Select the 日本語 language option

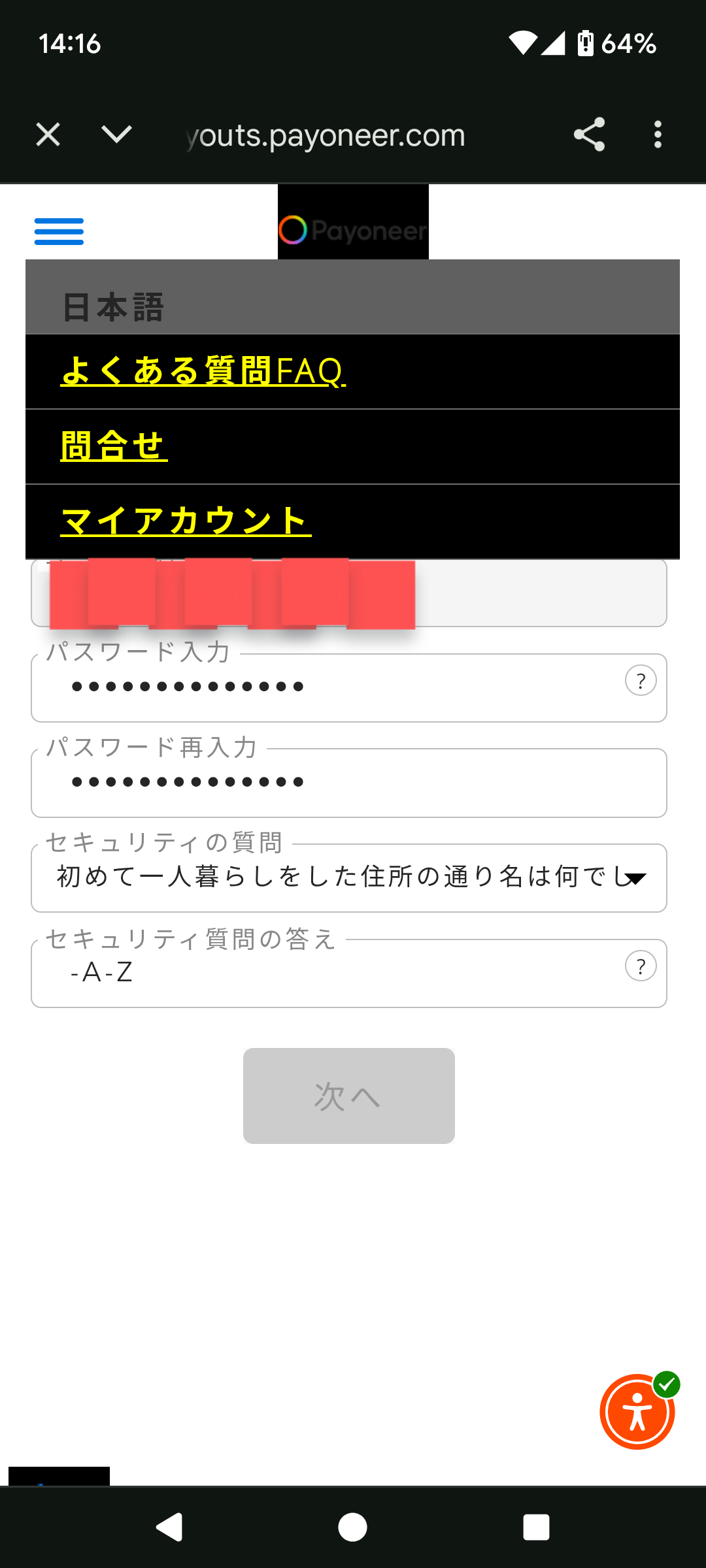114,307
